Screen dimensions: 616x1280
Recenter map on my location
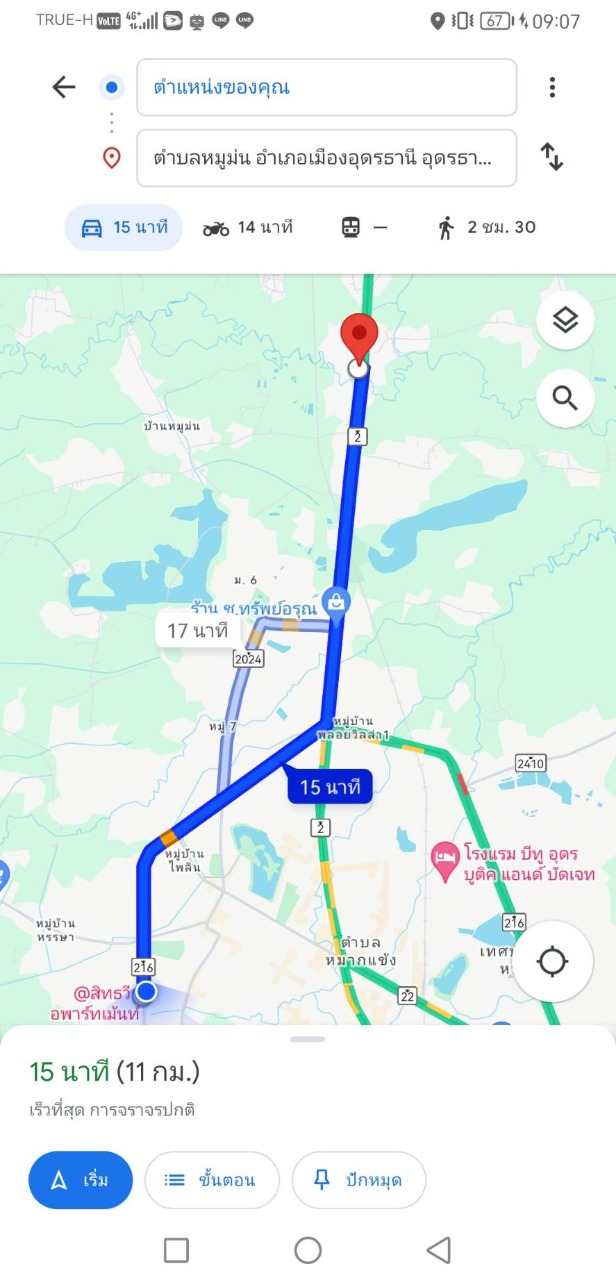[x=552, y=962]
